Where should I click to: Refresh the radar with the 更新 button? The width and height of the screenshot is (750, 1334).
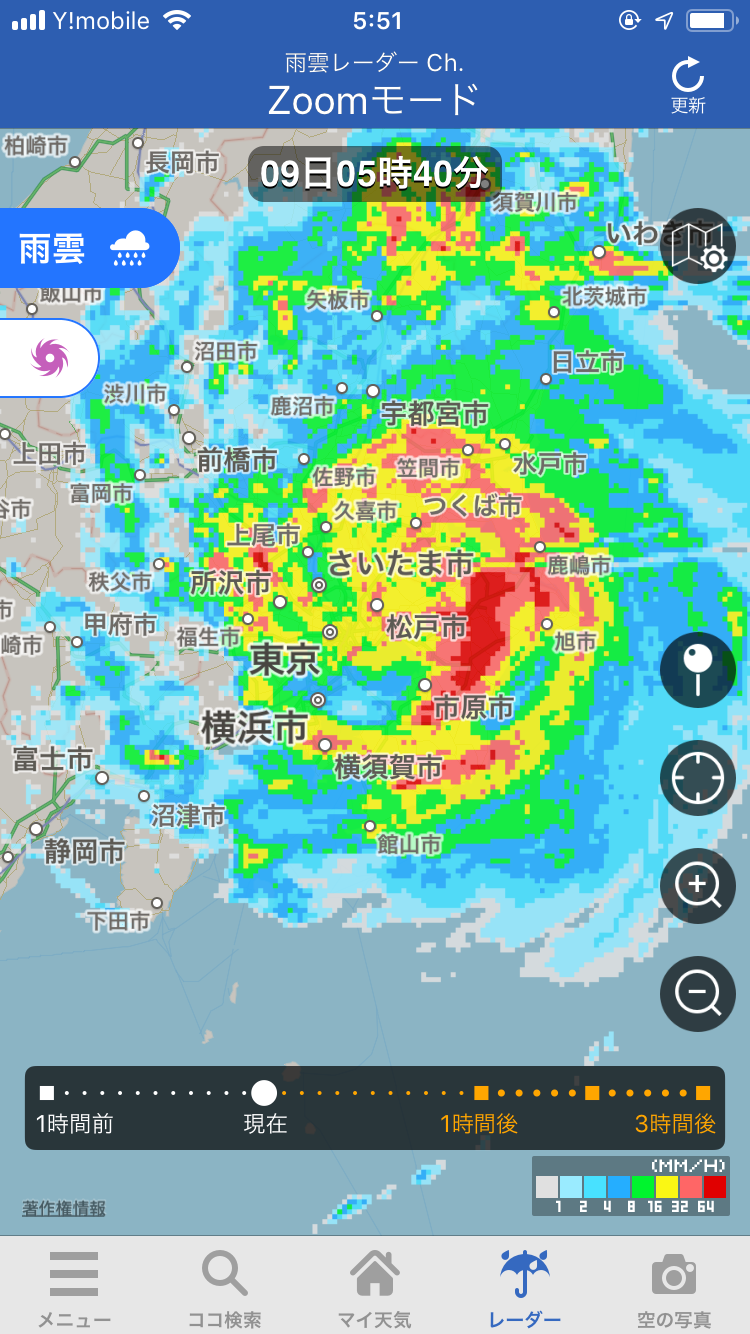(x=688, y=85)
